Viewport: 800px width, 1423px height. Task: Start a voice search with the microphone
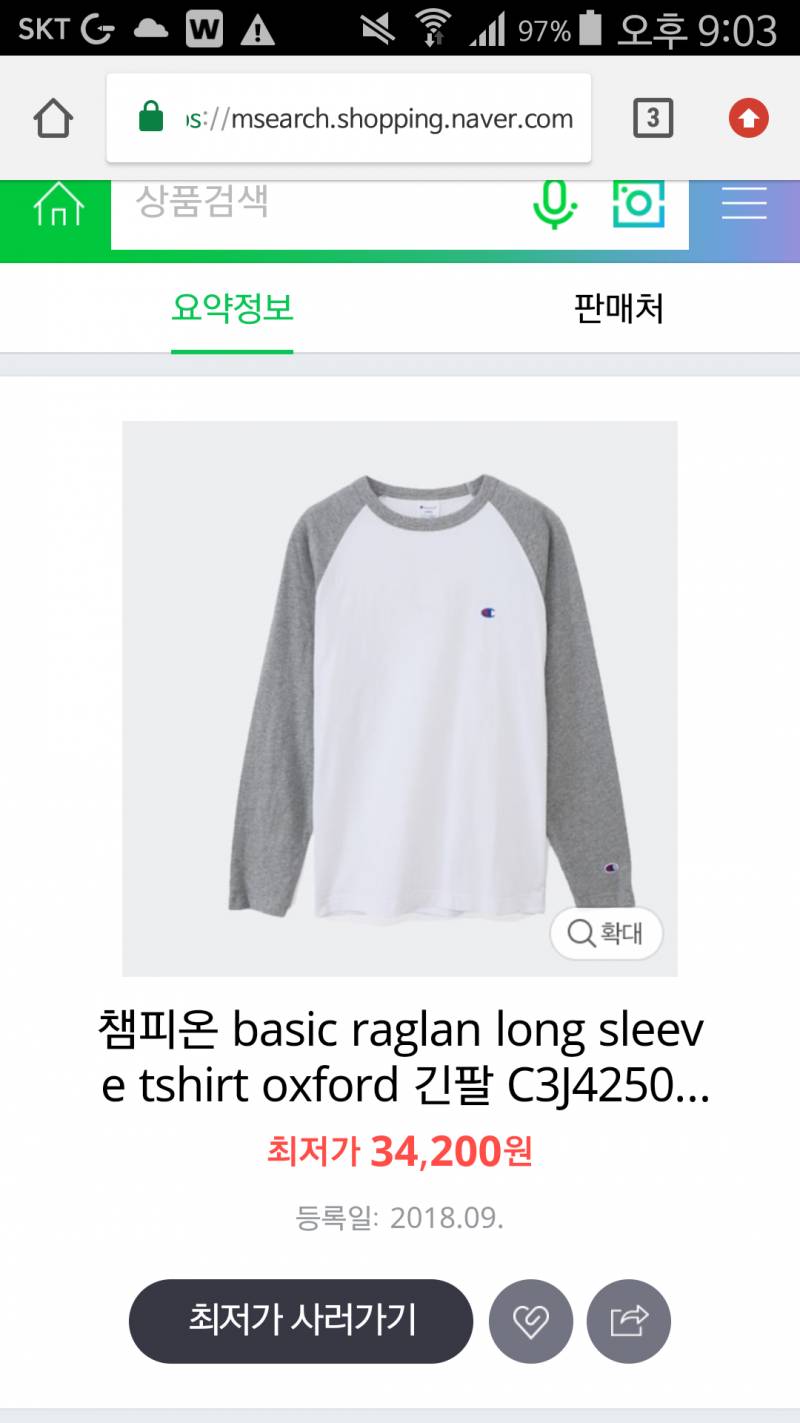(554, 204)
